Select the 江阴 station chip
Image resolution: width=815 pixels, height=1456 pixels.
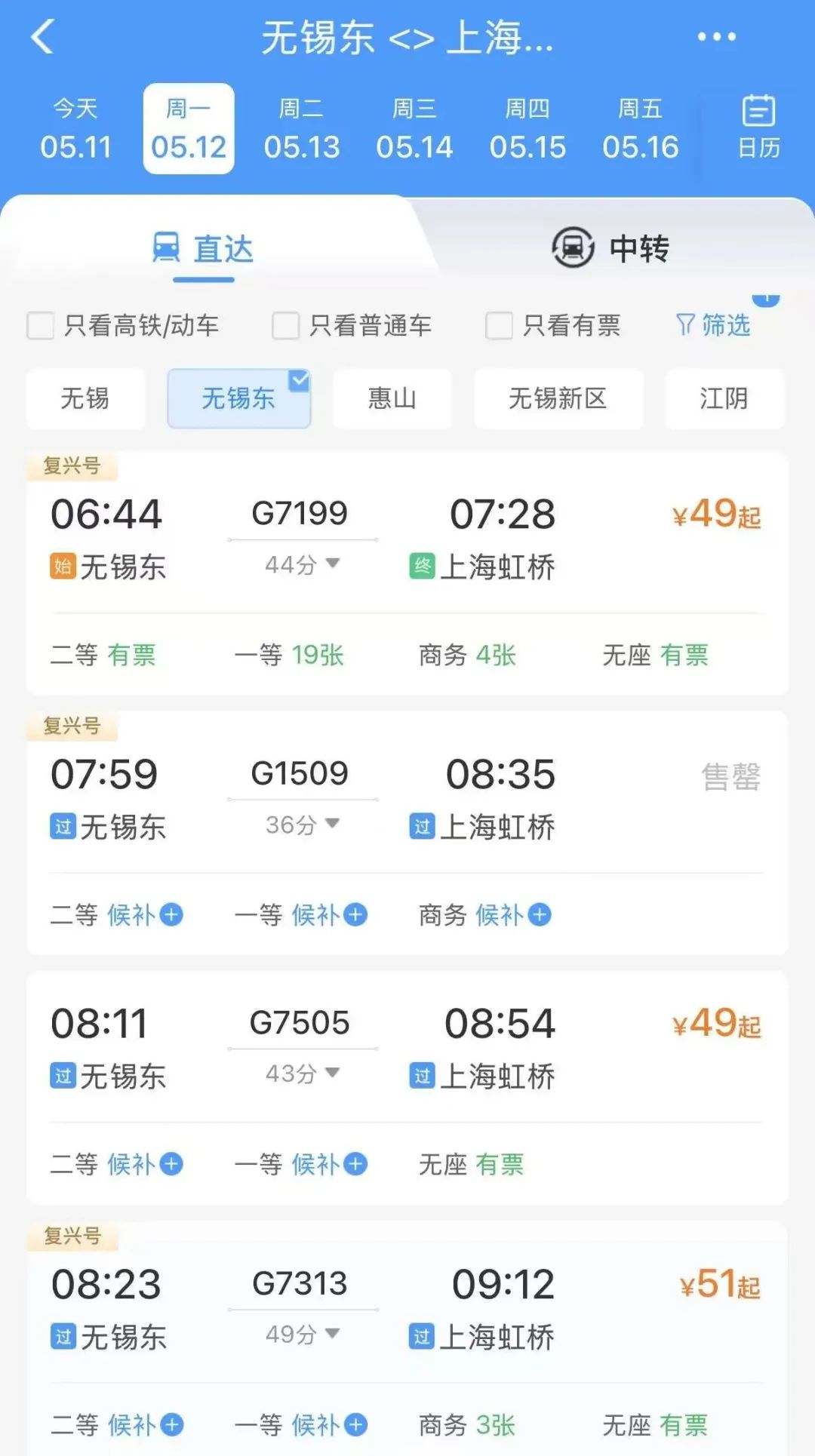[x=724, y=398]
